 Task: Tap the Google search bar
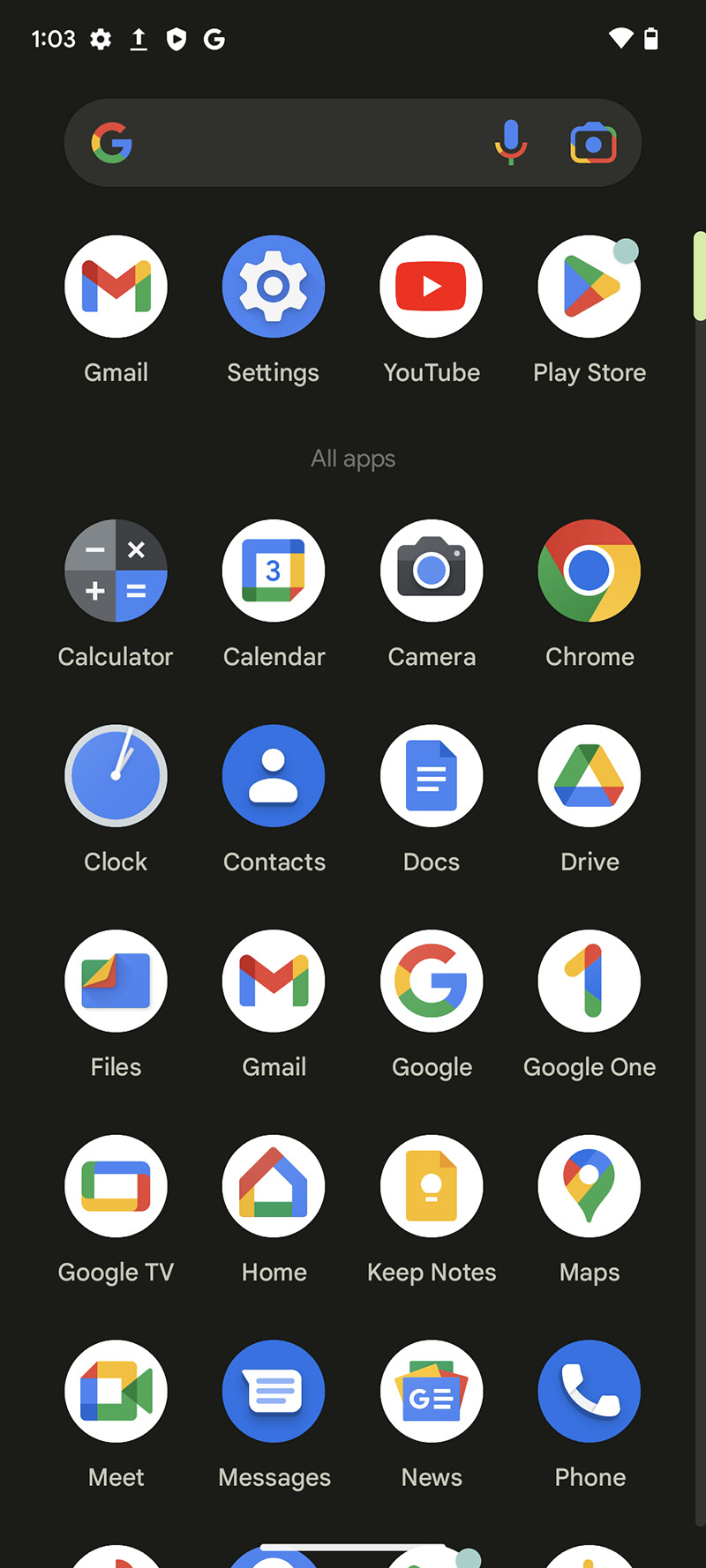pyautogui.click(x=300, y=143)
